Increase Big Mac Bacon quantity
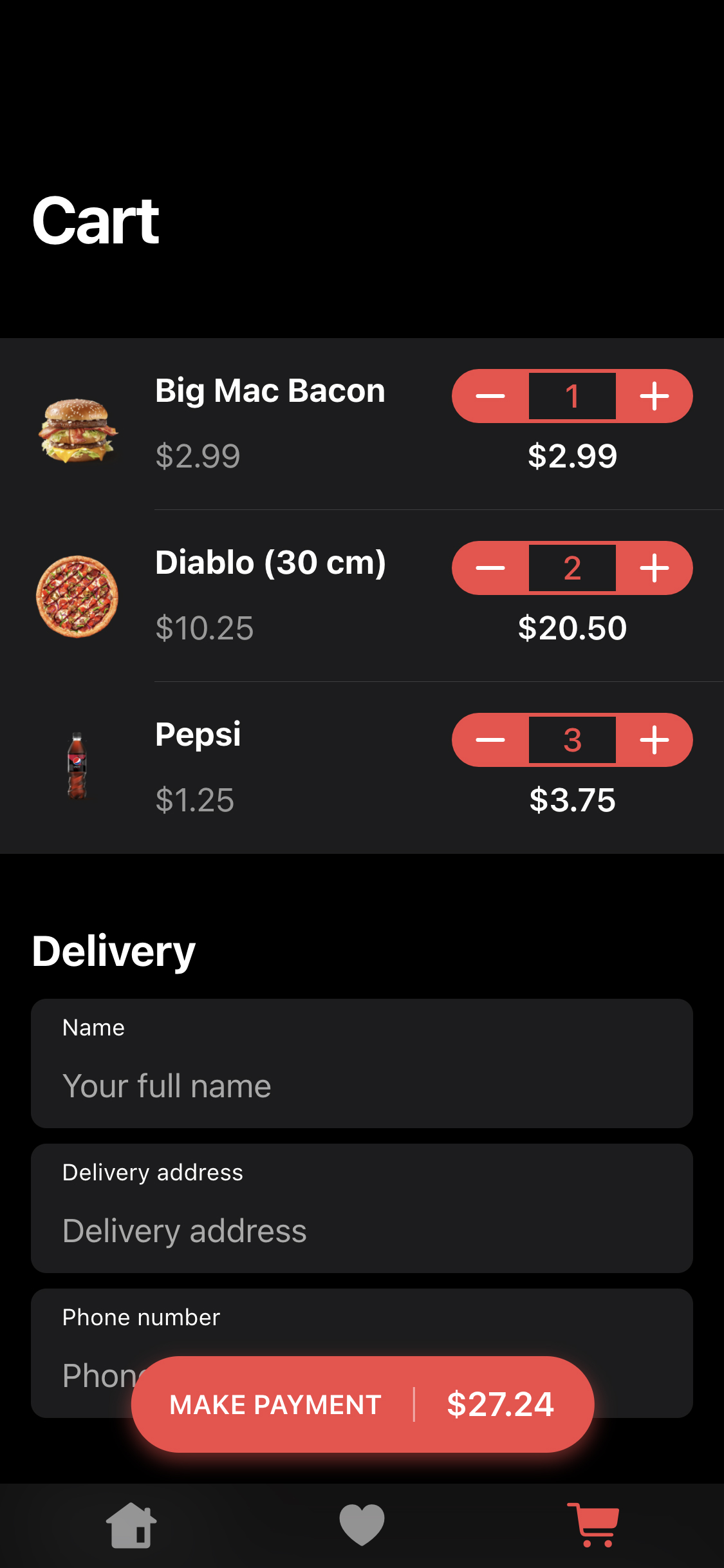The width and height of the screenshot is (724, 1568). 654,396
